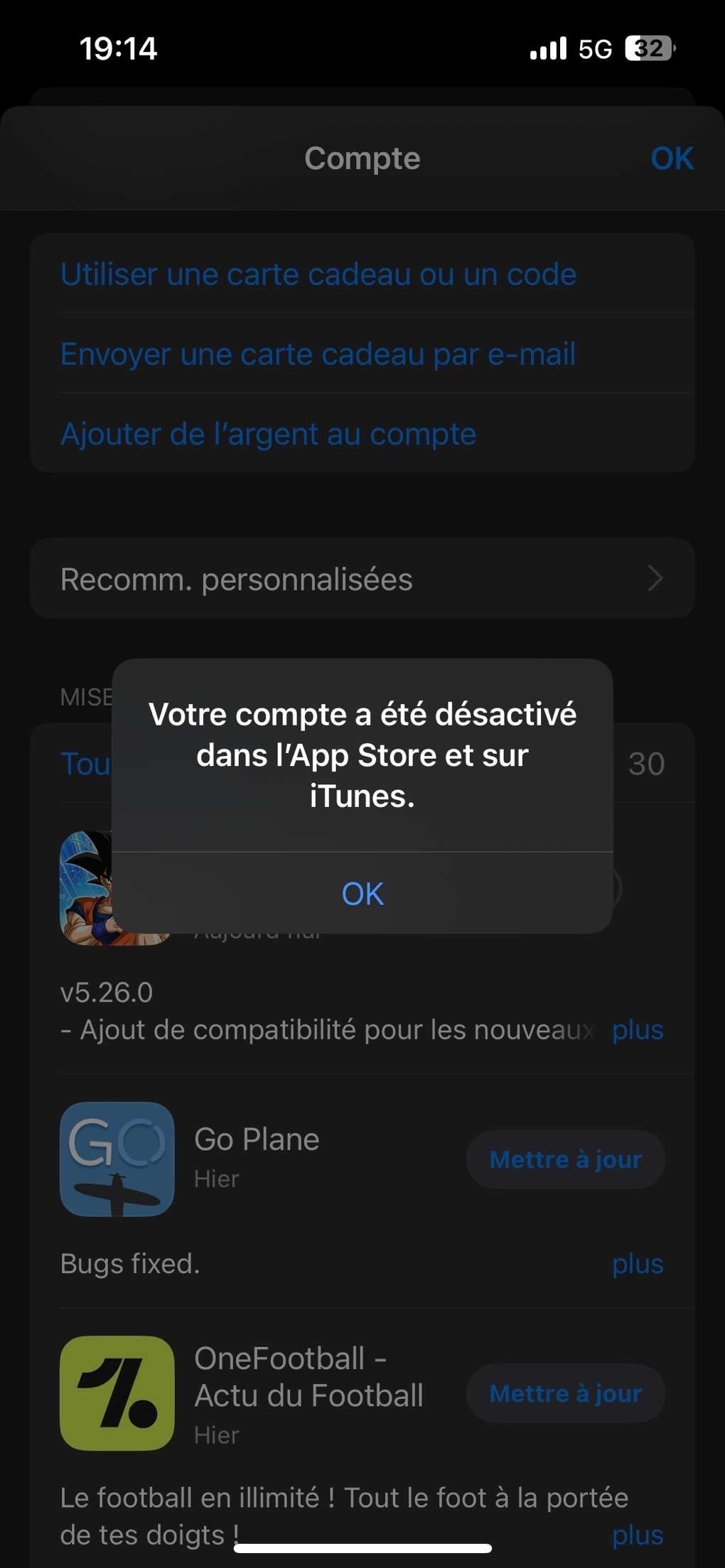725x1568 pixels.
Task: Expand Go Plane notes with plus
Action: click(x=638, y=1264)
